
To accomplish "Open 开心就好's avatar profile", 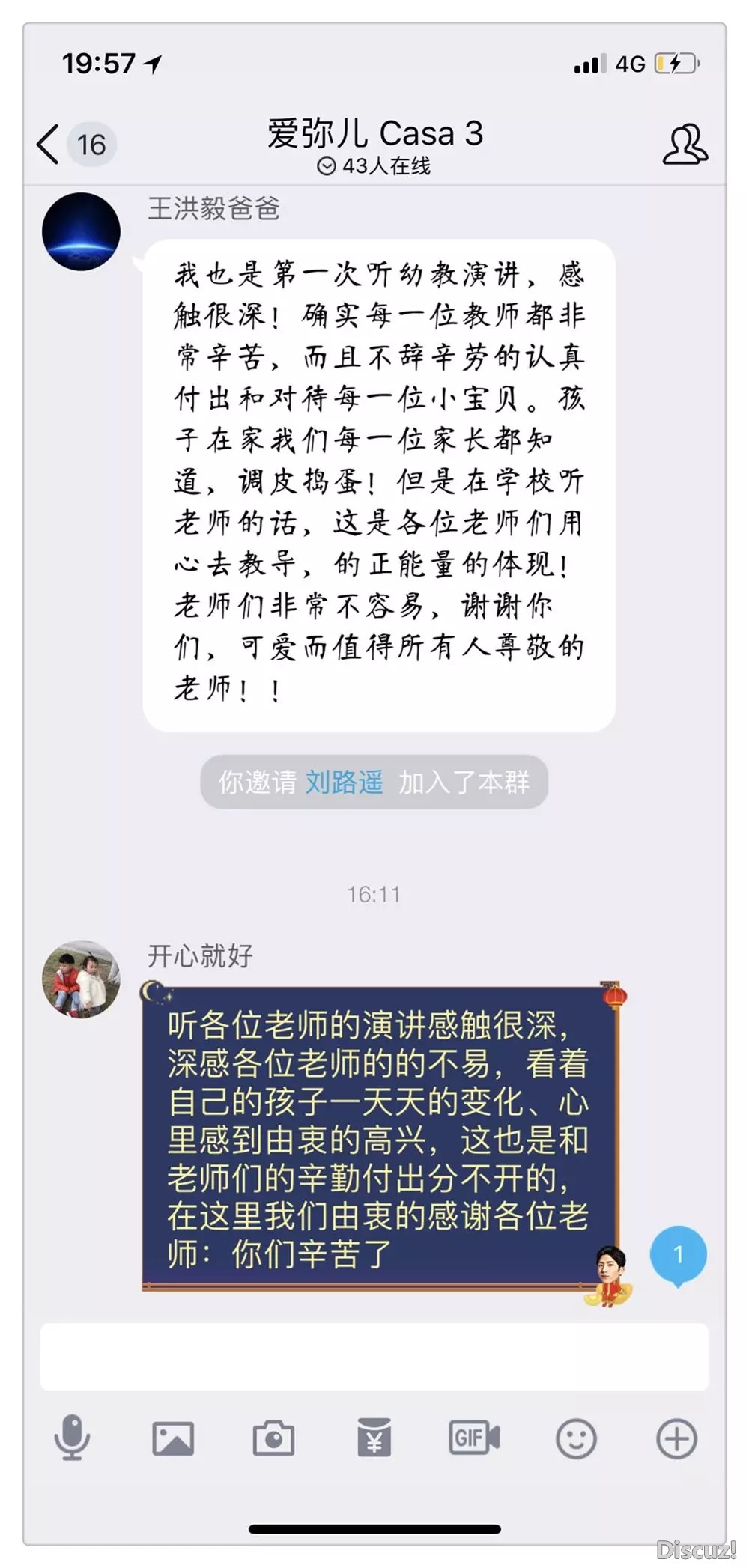I will tap(81, 979).
